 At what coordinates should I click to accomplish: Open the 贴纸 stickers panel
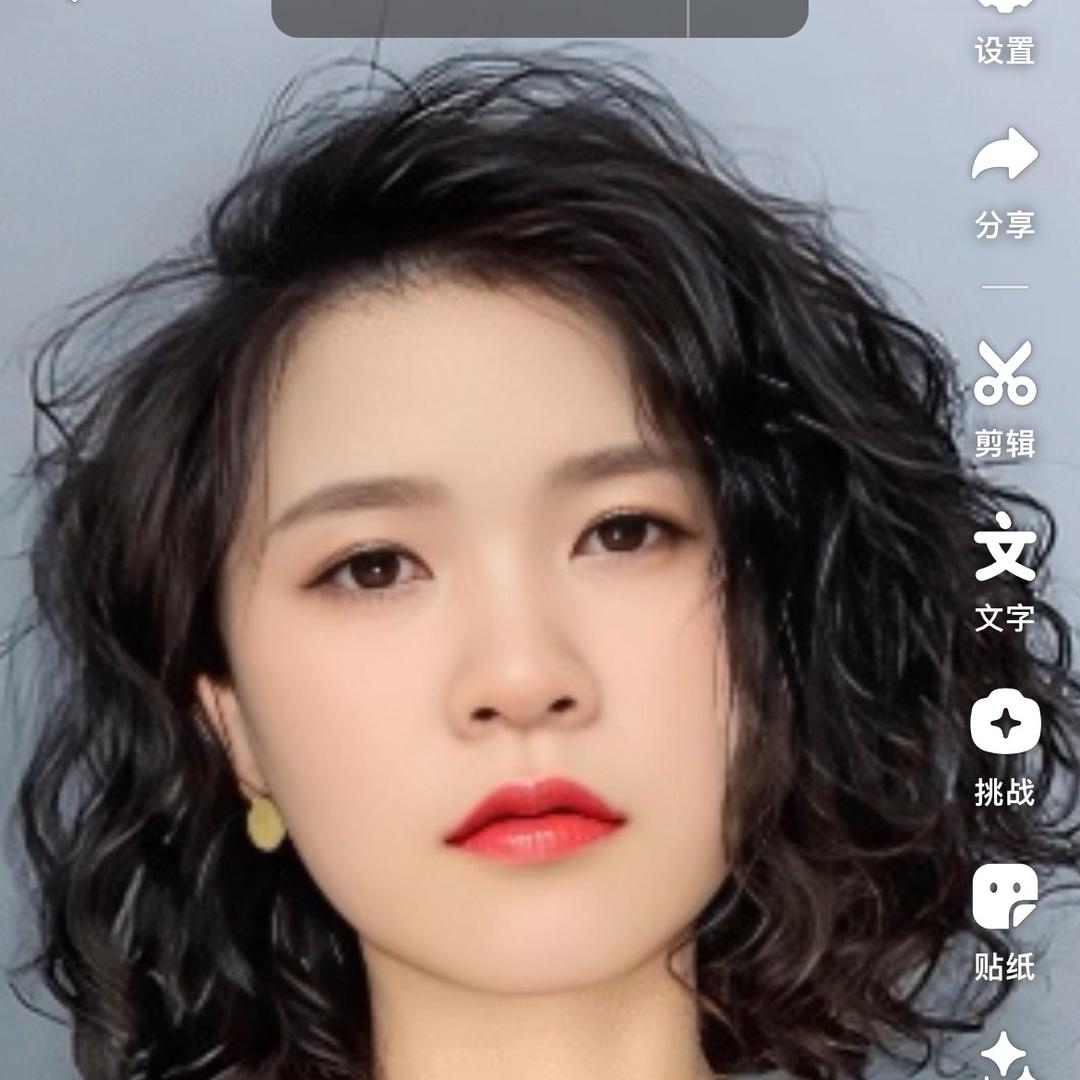pyautogui.click(x=1005, y=918)
